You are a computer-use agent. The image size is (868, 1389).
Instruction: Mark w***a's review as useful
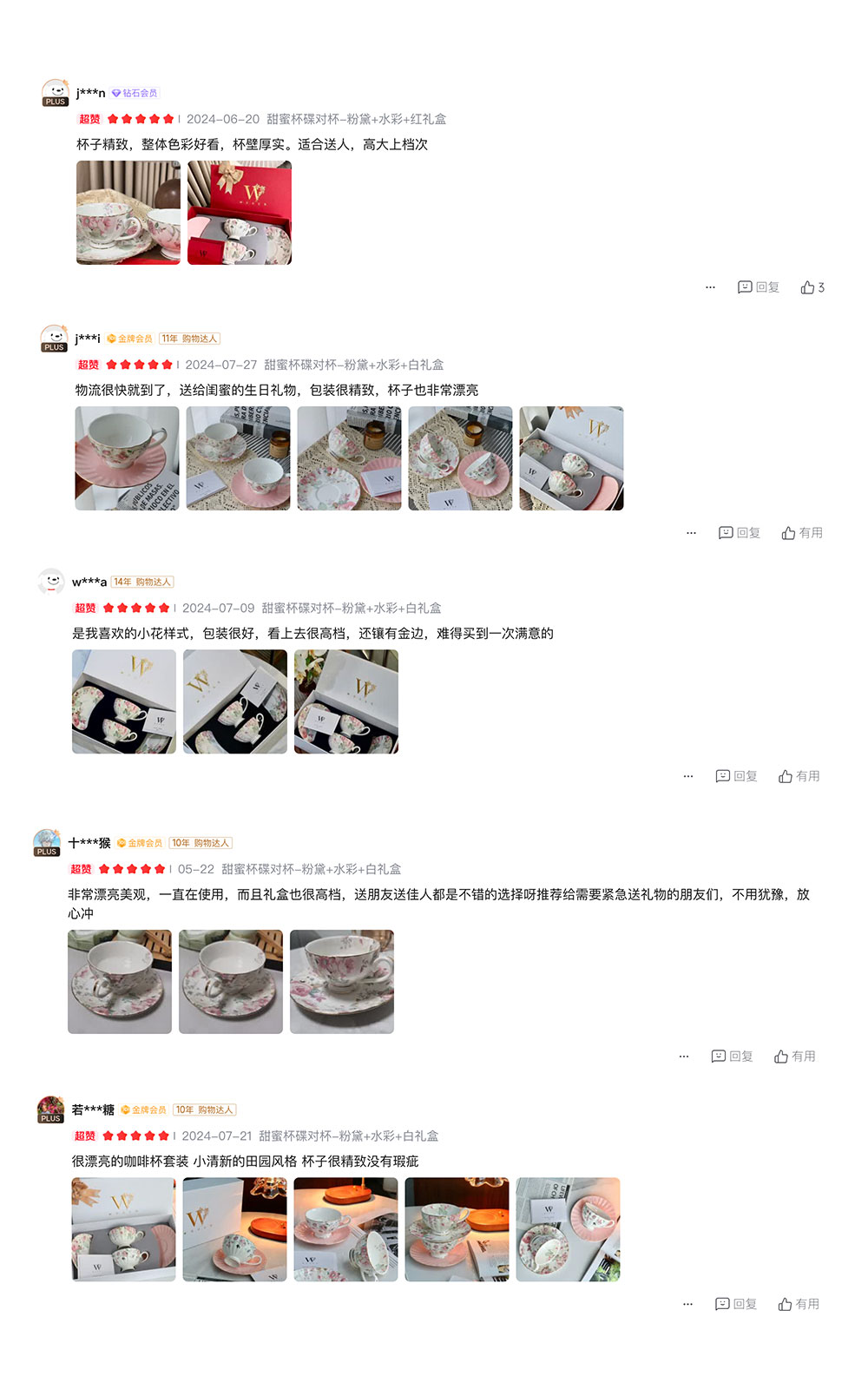point(799,776)
